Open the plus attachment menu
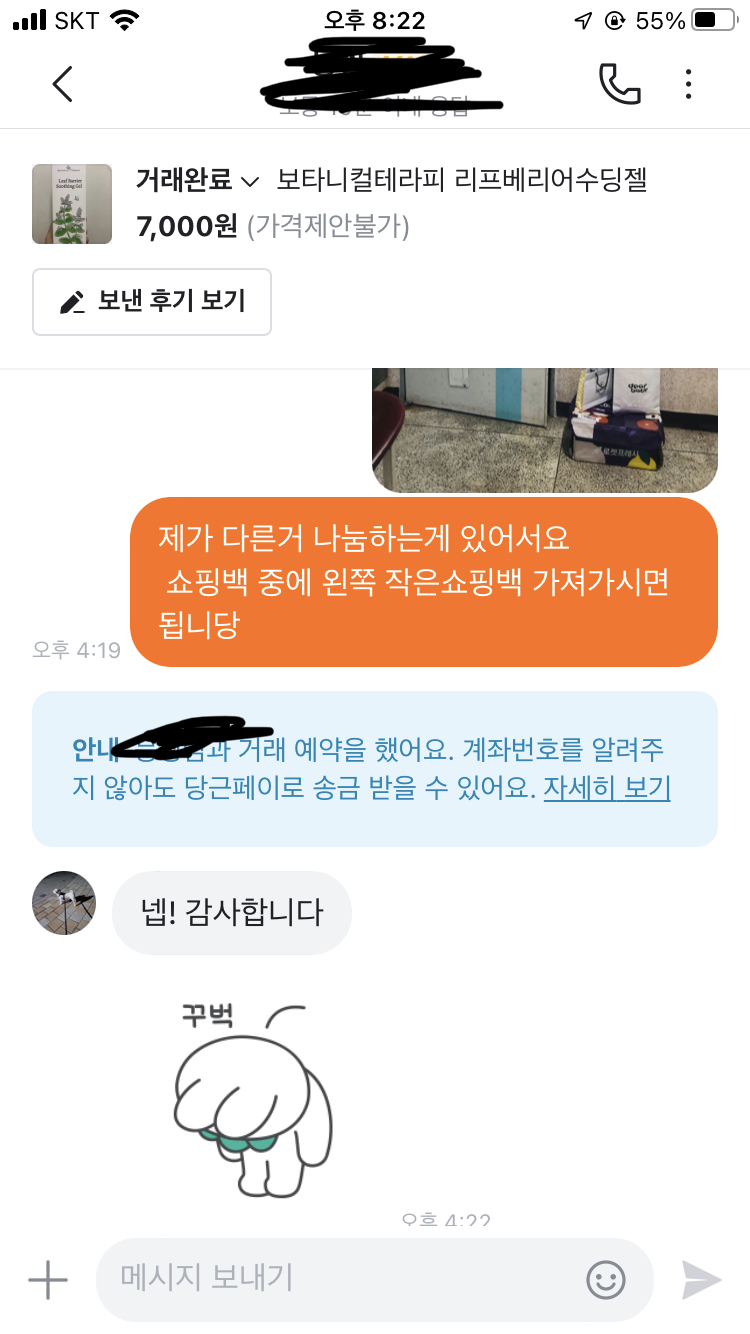The width and height of the screenshot is (750, 1334). (x=47, y=1279)
